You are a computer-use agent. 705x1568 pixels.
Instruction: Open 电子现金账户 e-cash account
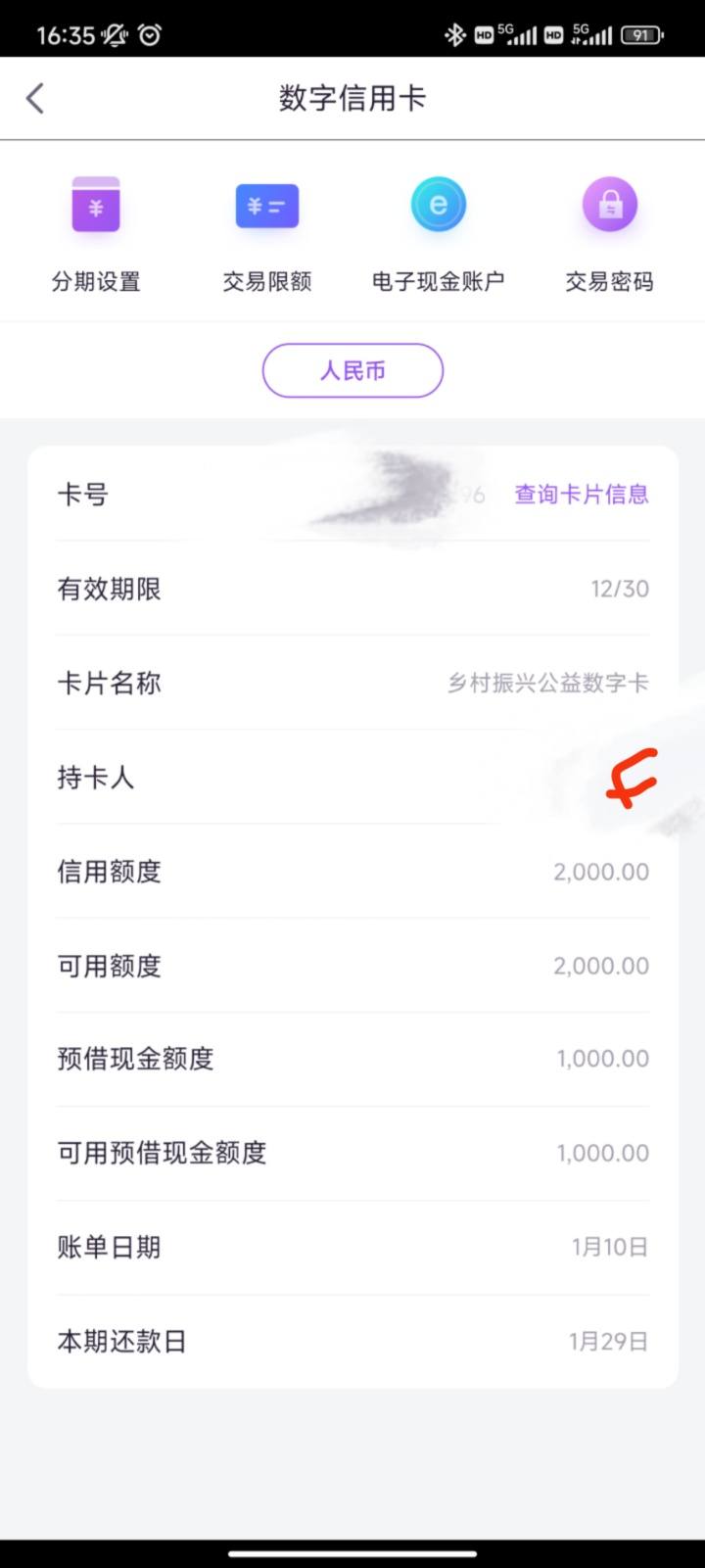438,235
